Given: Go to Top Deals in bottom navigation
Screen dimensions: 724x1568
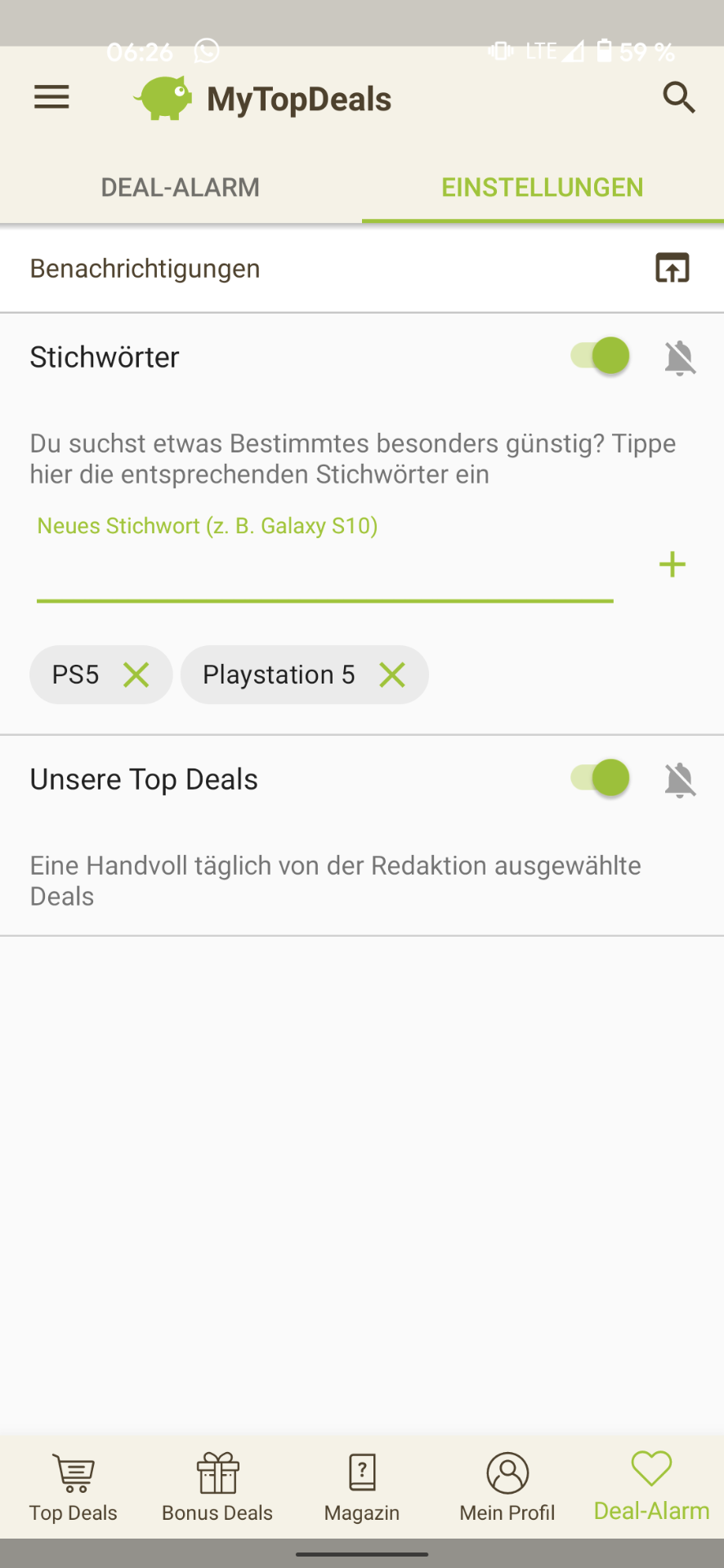Looking at the screenshot, I should tap(74, 1488).
